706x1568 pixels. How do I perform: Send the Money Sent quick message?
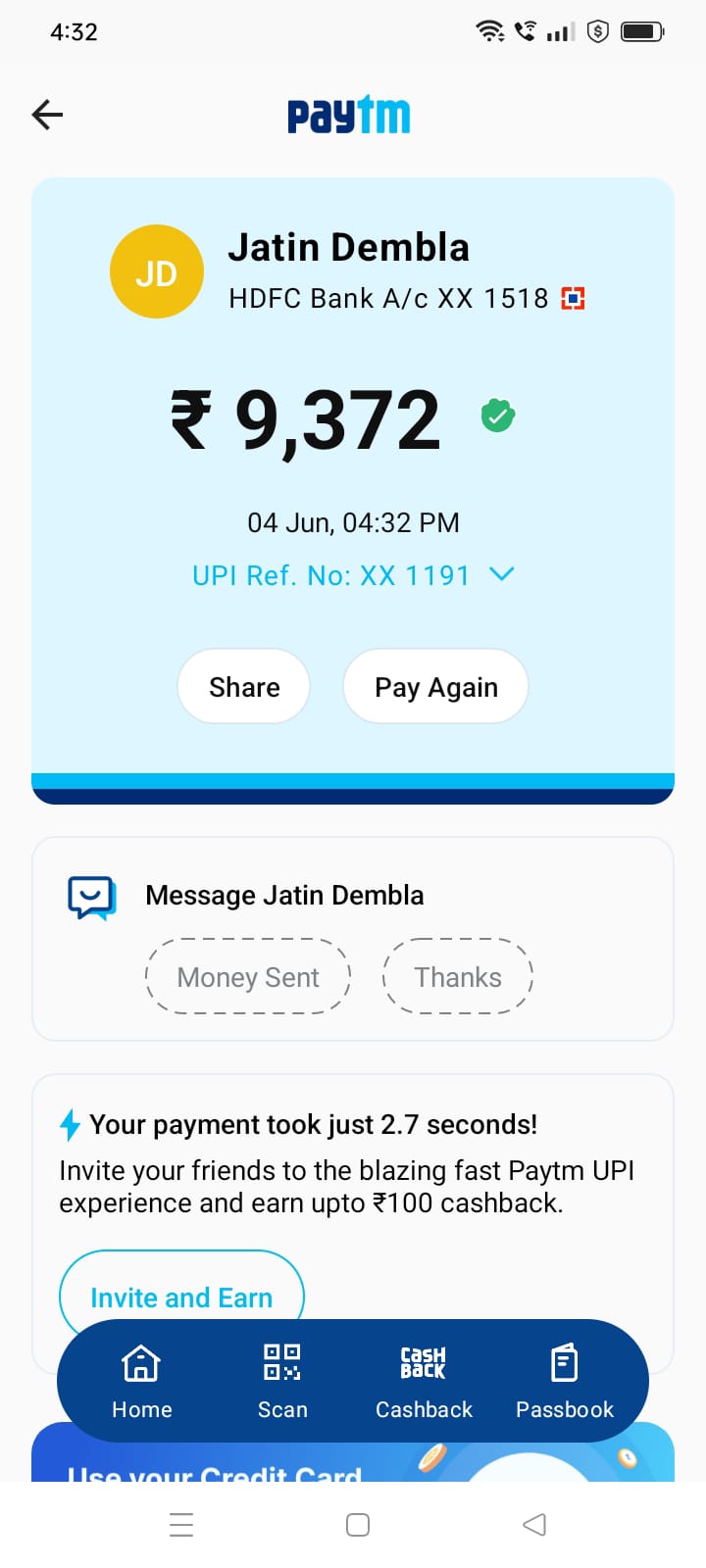point(248,977)
